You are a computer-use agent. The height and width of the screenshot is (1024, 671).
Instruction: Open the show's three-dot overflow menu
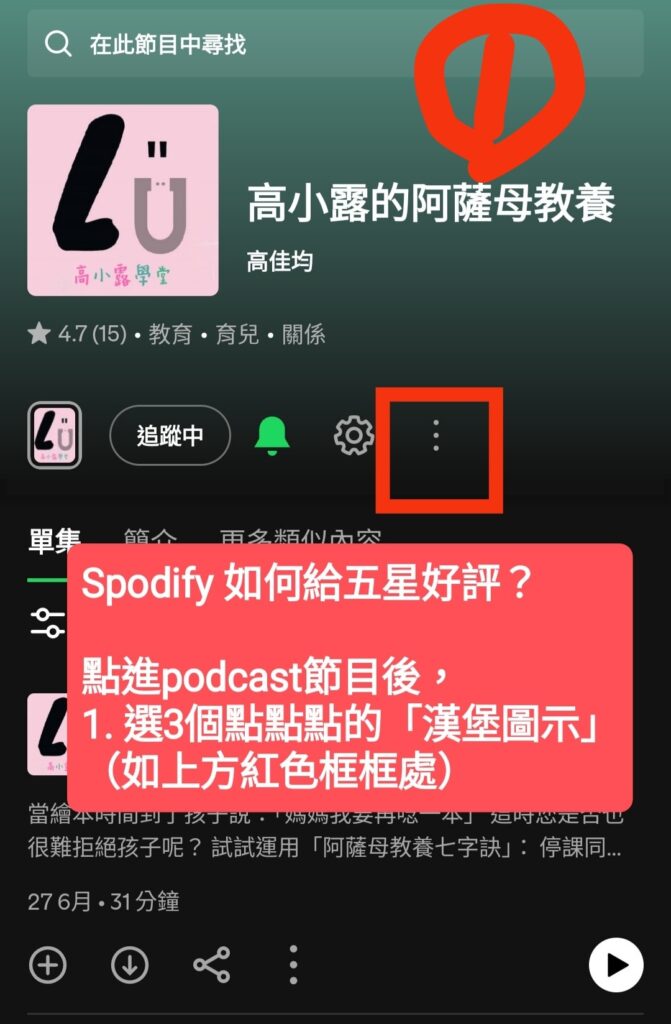tap(435, 436)
